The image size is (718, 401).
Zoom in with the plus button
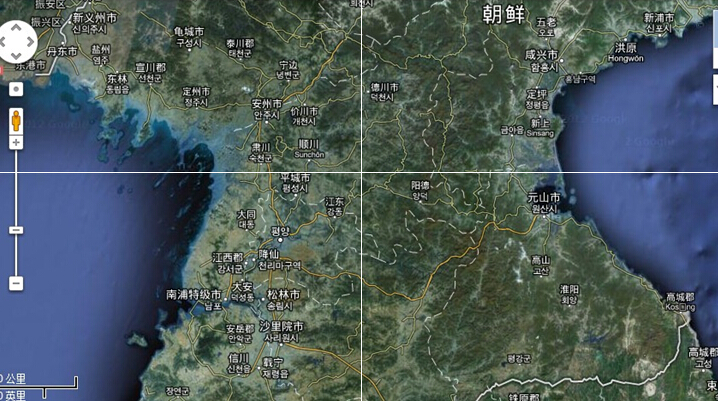point(16,143)
